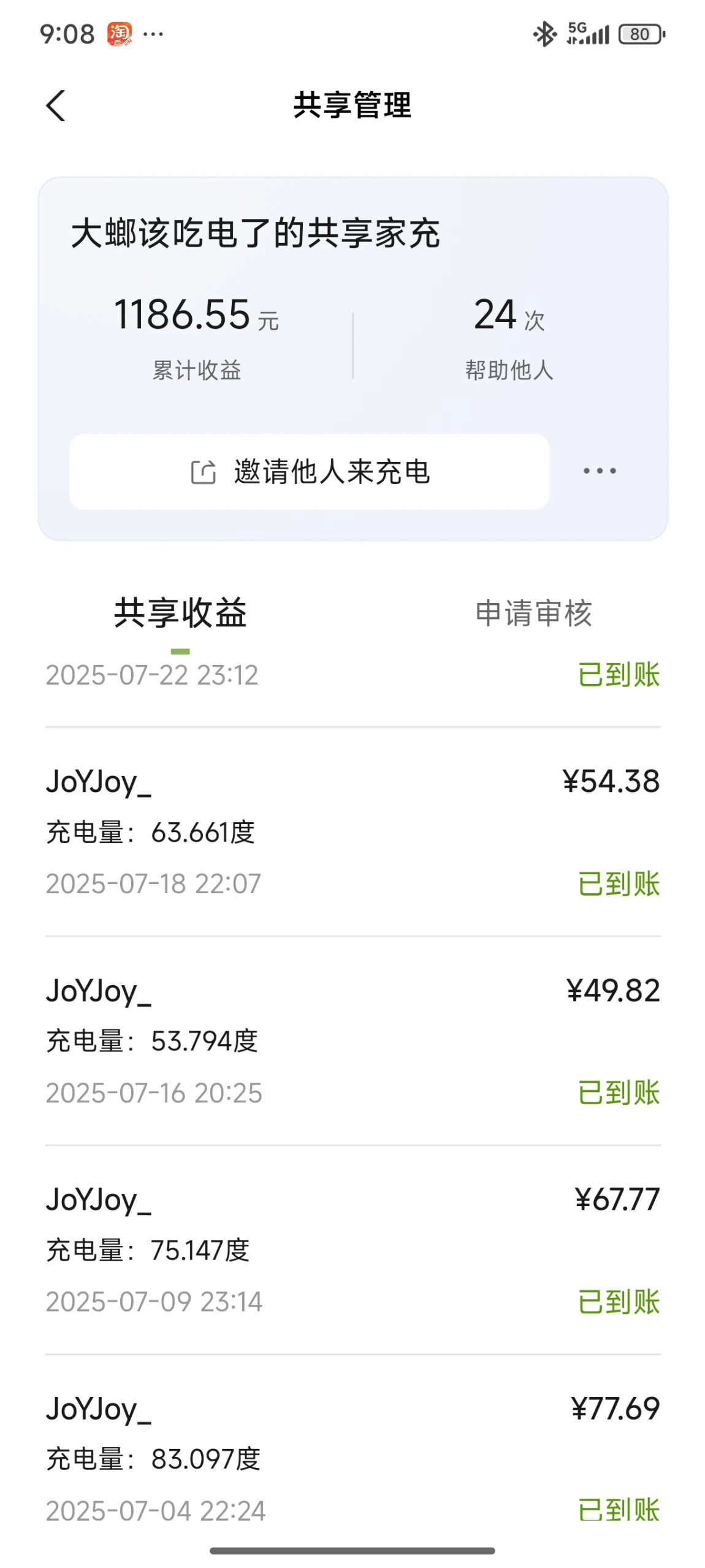705x1568 pixels.
Task: Tap 邀请他人来充电 invite button
Action: pyautogui.click(x=309, y=471)
